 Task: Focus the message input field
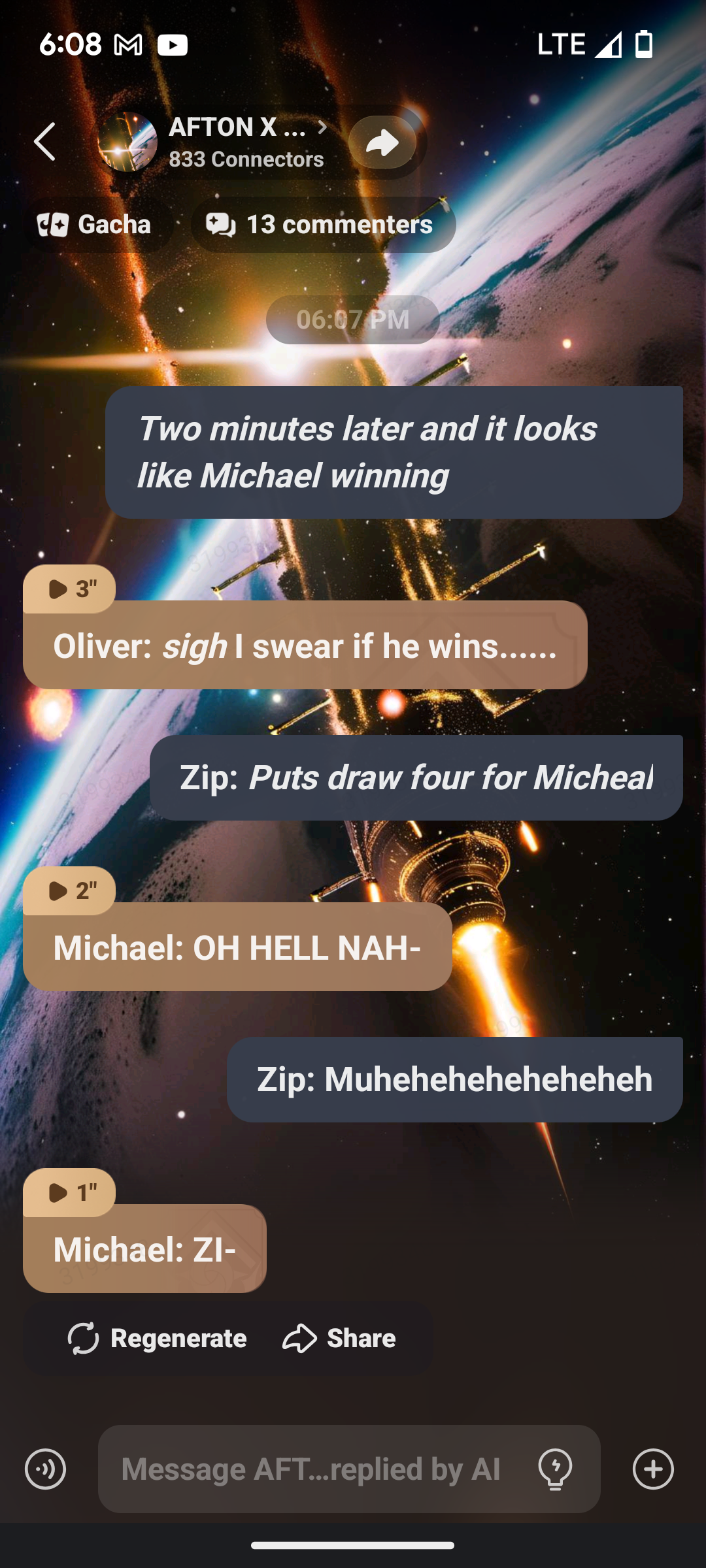(x=311, y=1469)
